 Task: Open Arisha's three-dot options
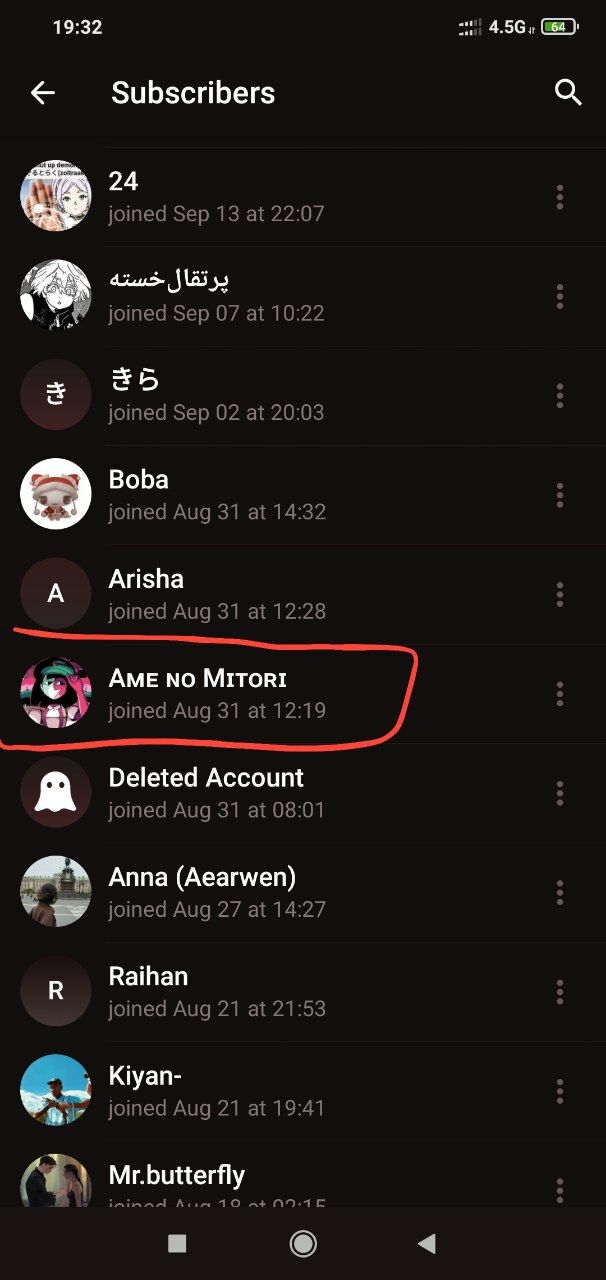pyautogui.click(x=560, y=594)
